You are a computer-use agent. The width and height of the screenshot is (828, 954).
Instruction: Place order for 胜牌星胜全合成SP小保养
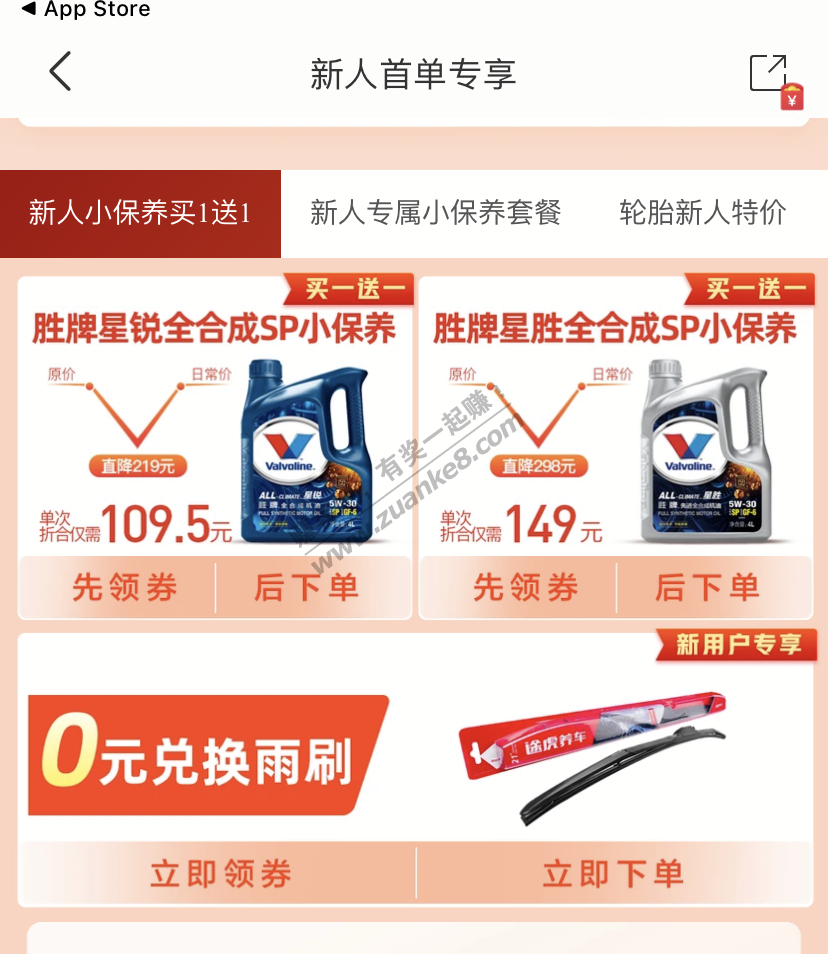click(707, 588)
